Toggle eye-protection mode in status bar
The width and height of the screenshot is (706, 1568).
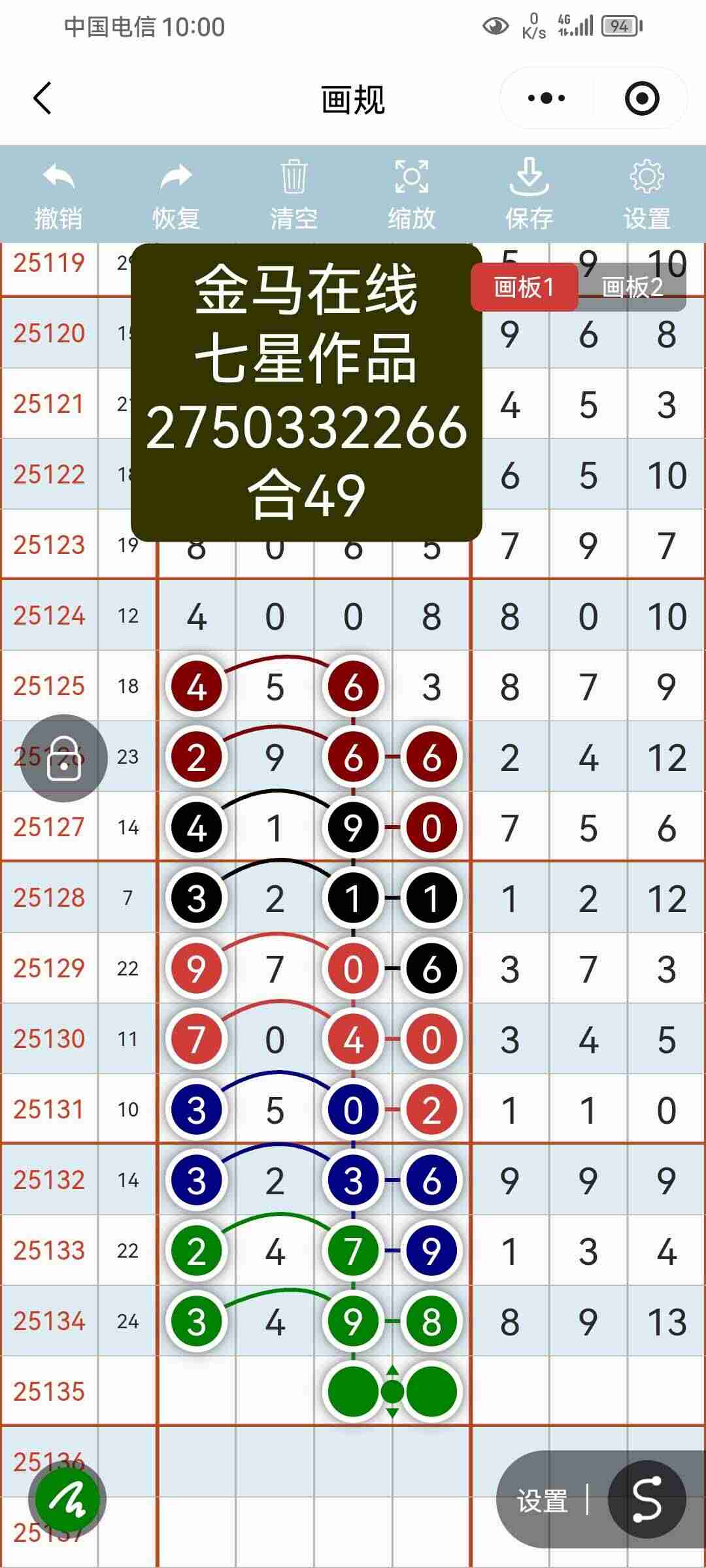point(496,25)
